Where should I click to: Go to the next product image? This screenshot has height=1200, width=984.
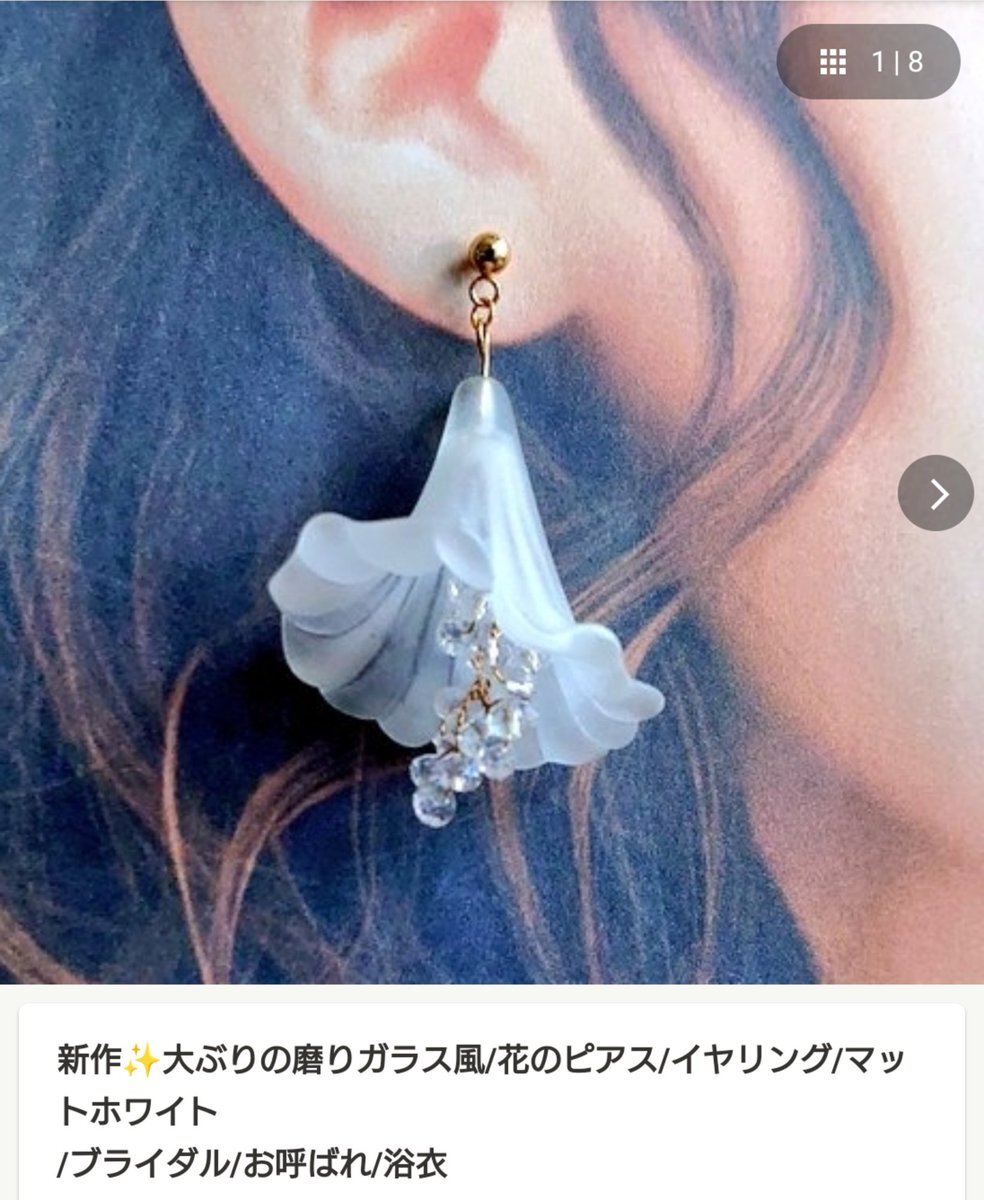935,493
